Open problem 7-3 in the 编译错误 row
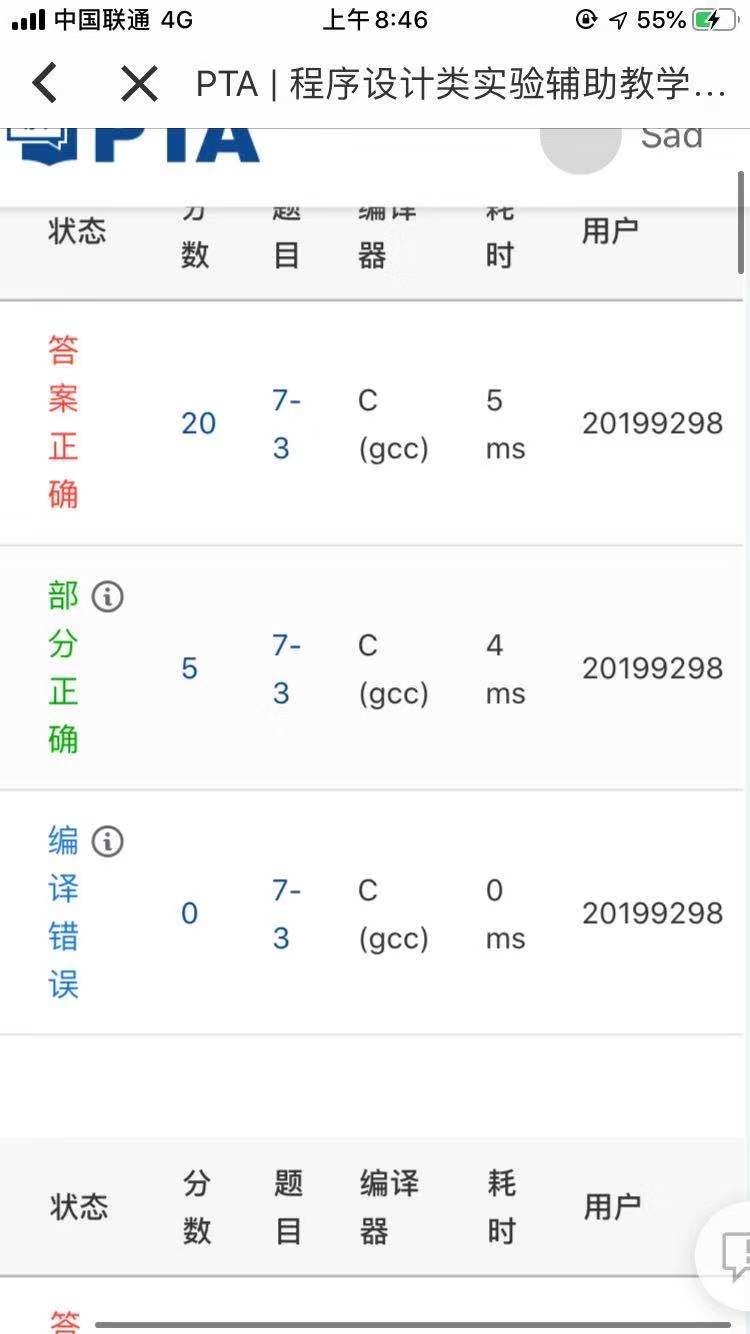 click(x=285, y=913)
